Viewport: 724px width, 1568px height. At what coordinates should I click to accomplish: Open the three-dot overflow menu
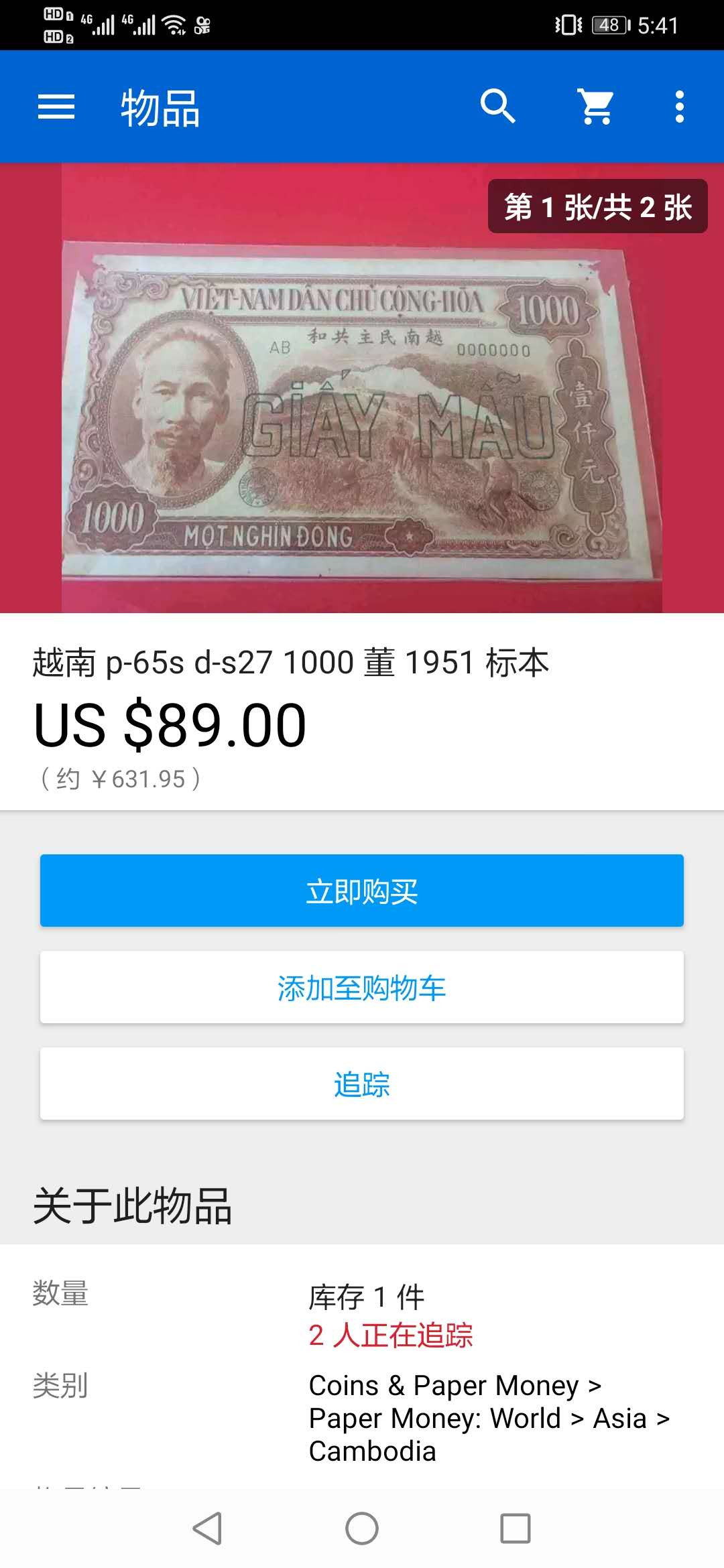(x=679, y=107)
